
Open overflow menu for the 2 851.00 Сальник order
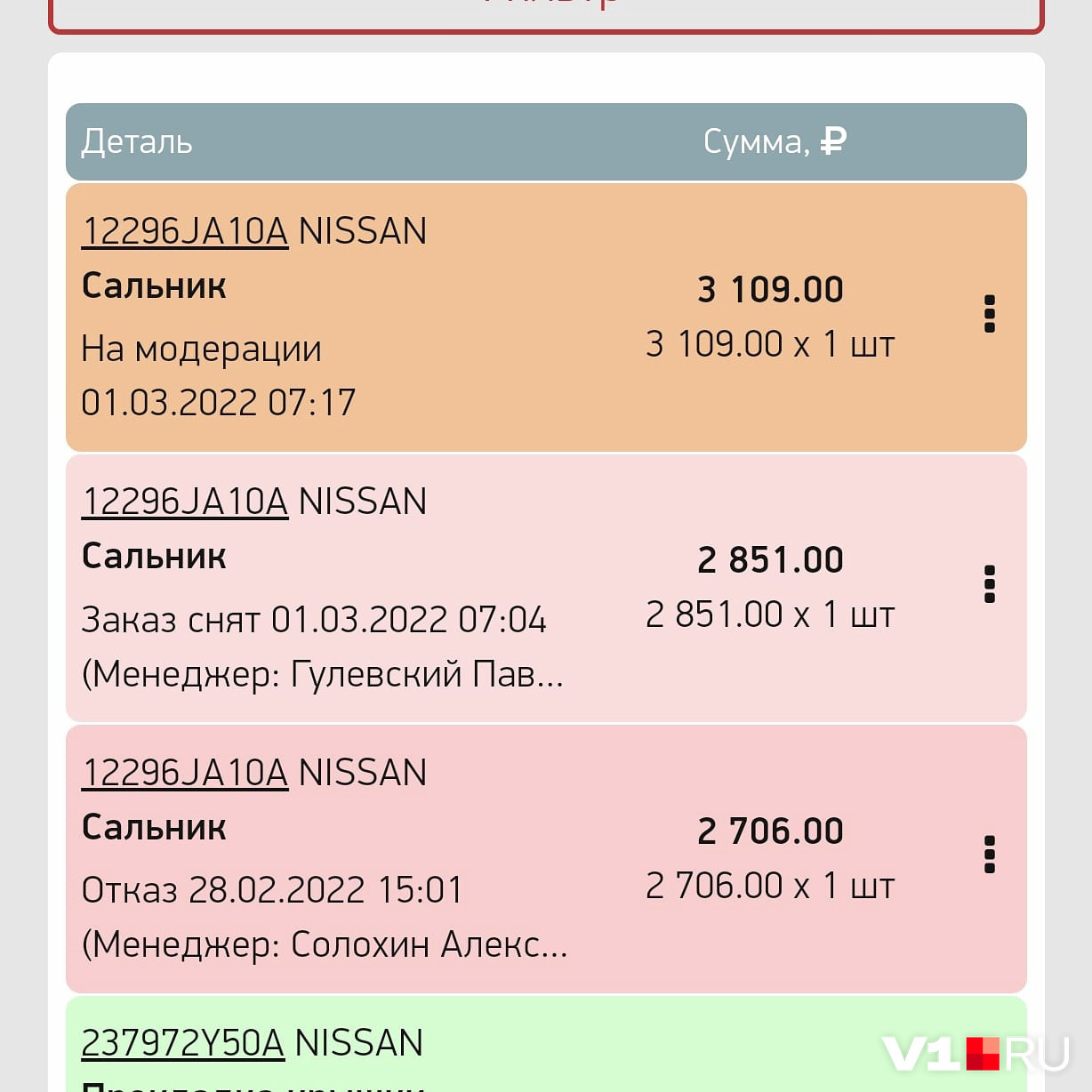[x=989, y=584]
